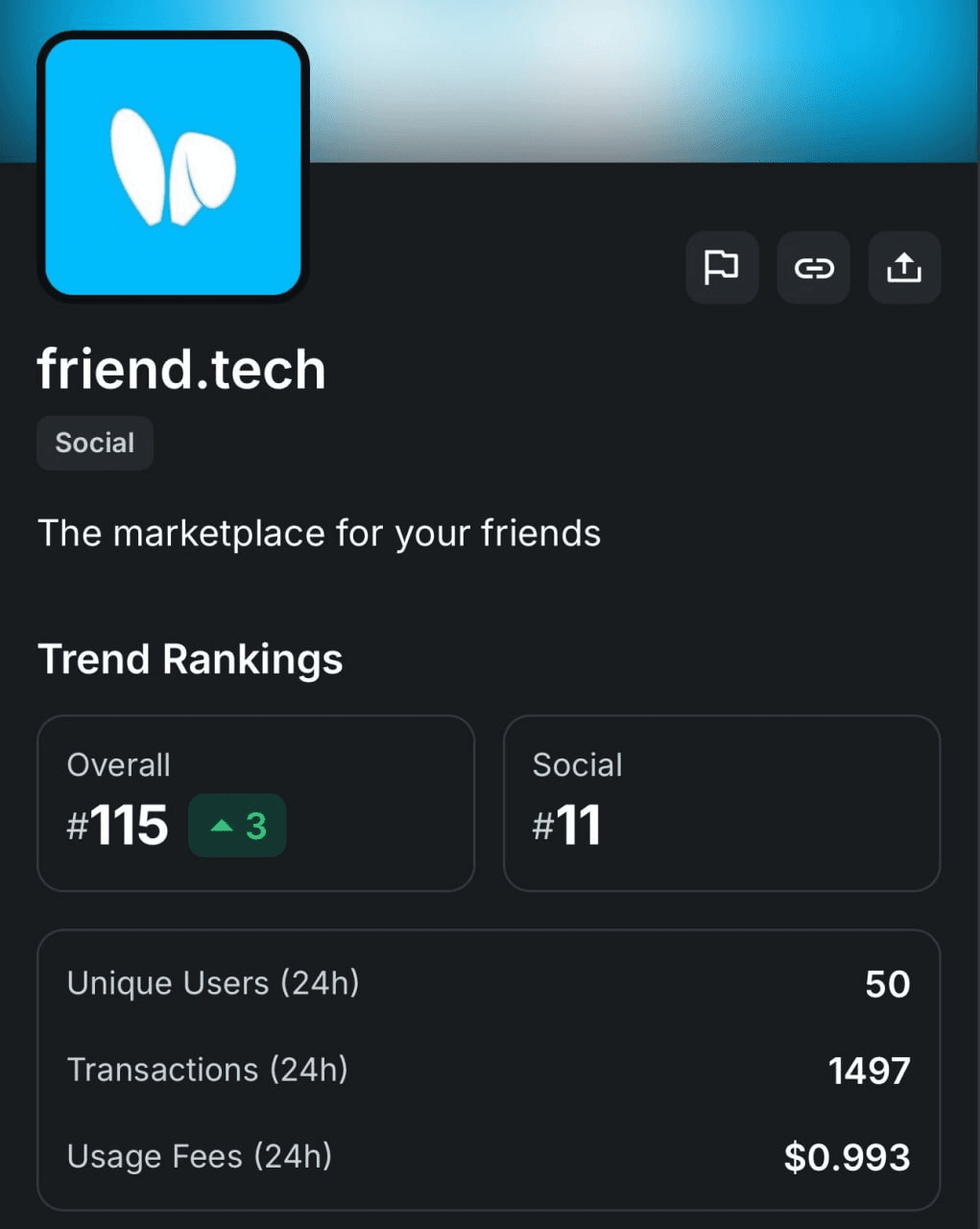The height and width of the screenshot is (1229, 980).
Task: Select the Social category chip
Action: coord(95,444)
